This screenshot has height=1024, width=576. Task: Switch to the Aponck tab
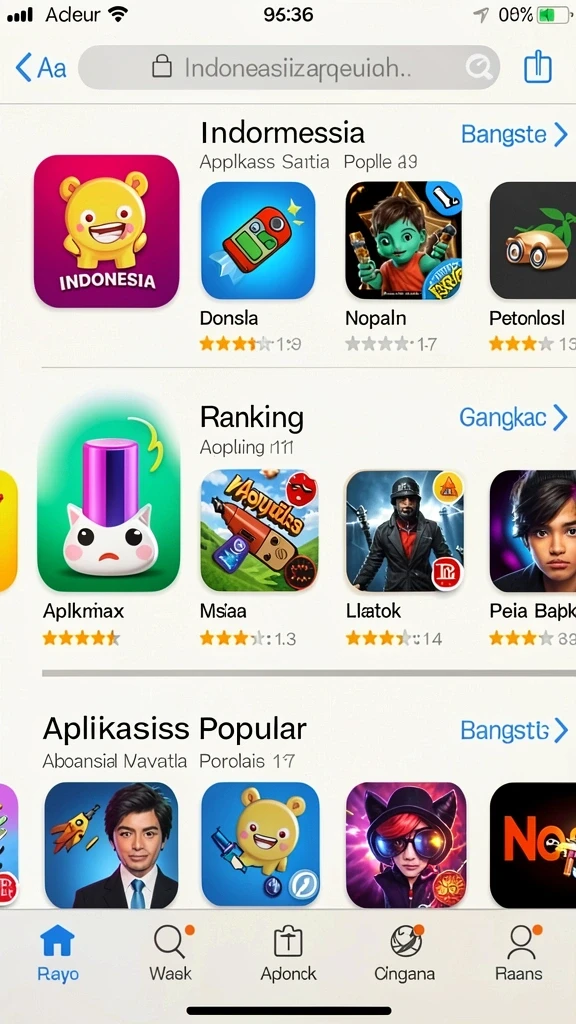pyautogui.click(x=288, y=953)
